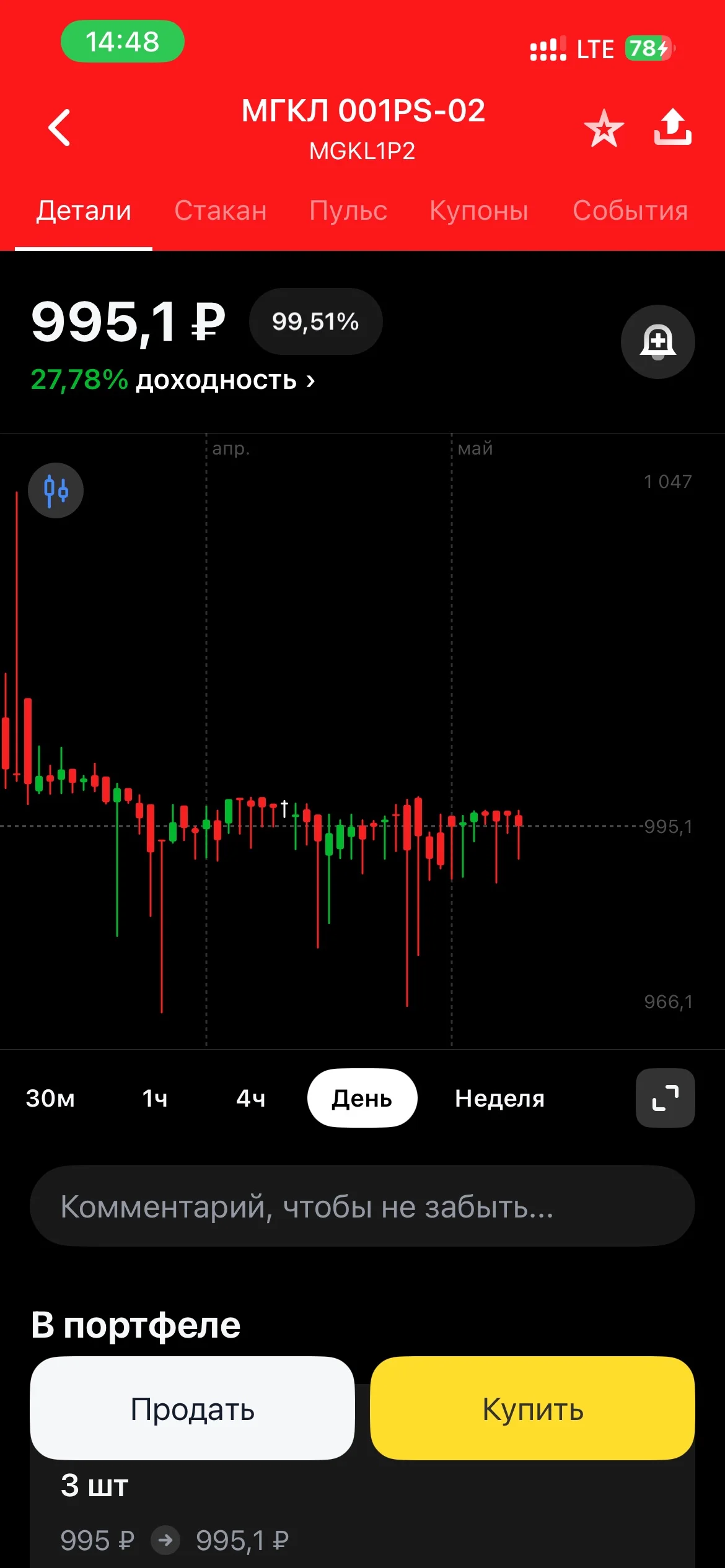Switch to the Стакан tab

[221, 211]
